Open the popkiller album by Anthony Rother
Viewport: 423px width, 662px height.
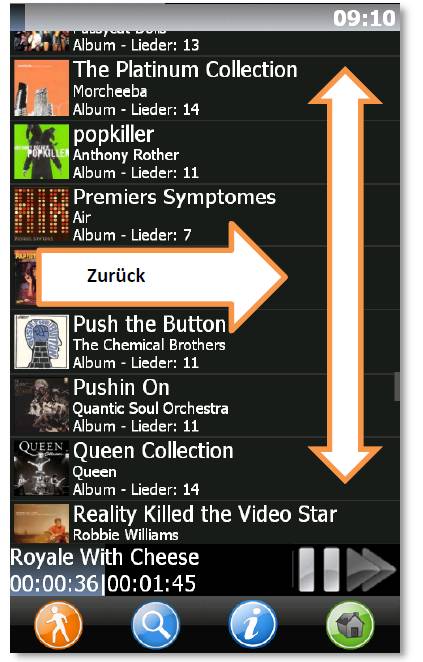205,152
